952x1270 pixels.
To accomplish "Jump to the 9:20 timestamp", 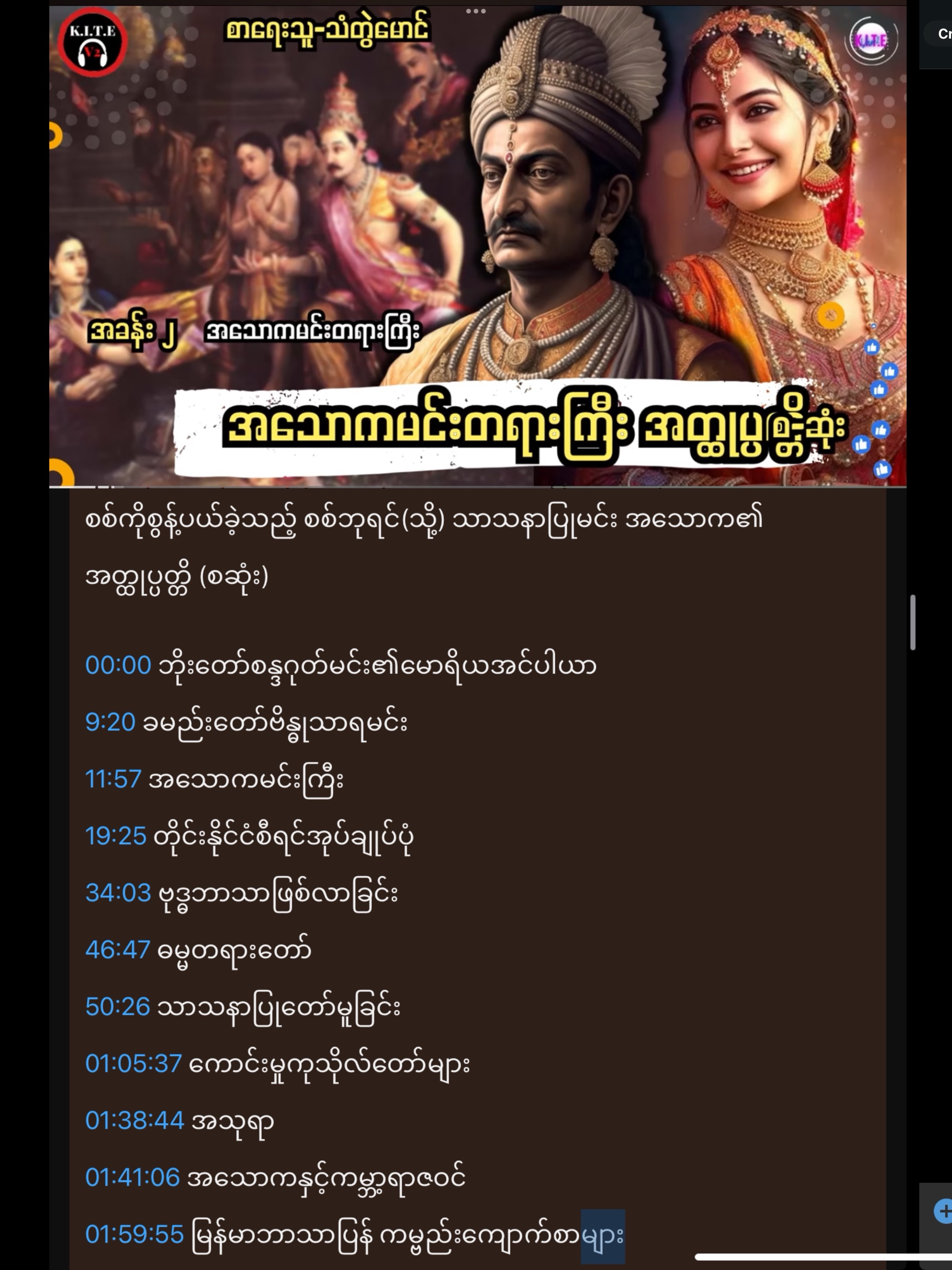I will [110, 722].
